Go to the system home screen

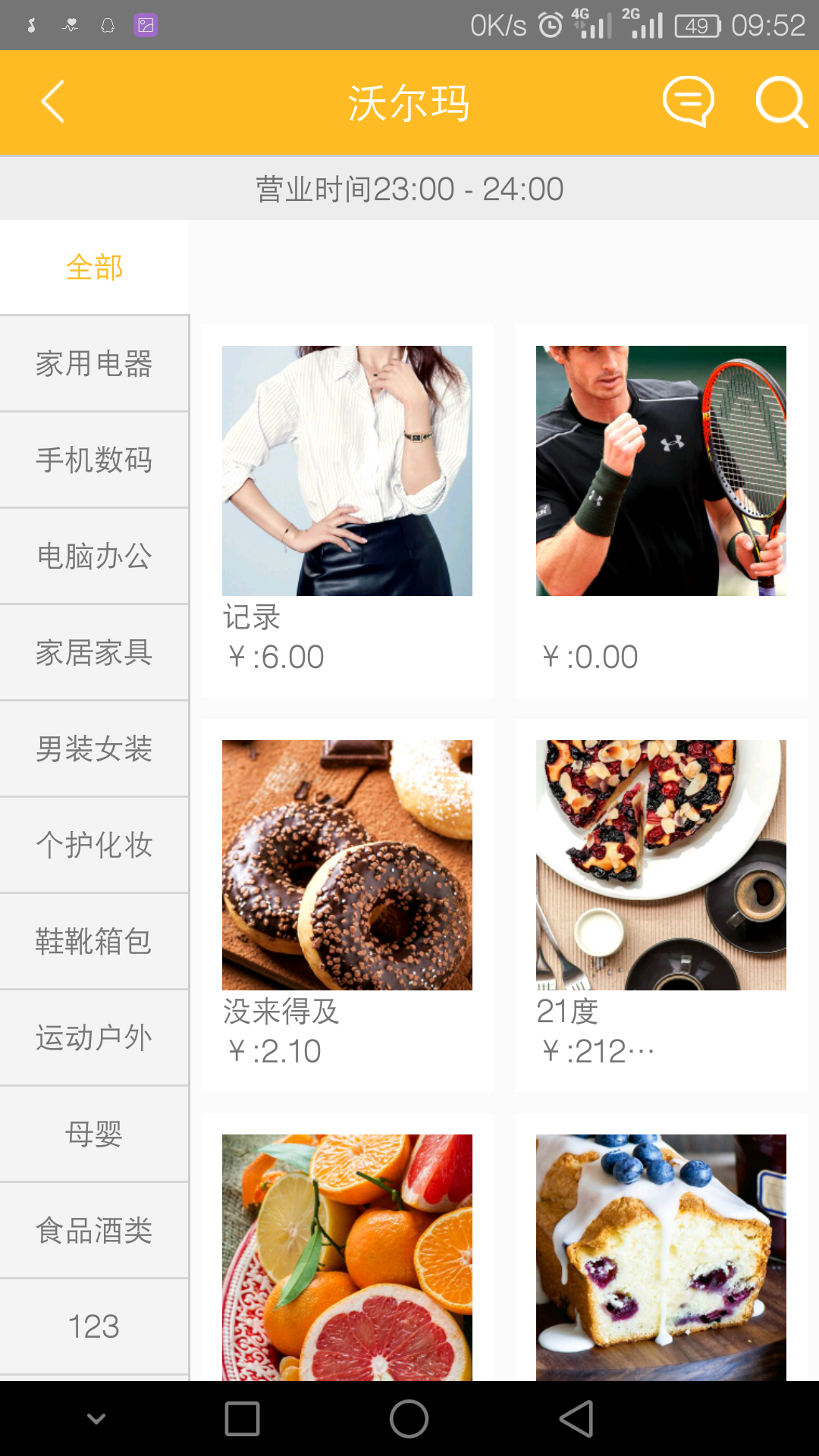[409, 1419]
